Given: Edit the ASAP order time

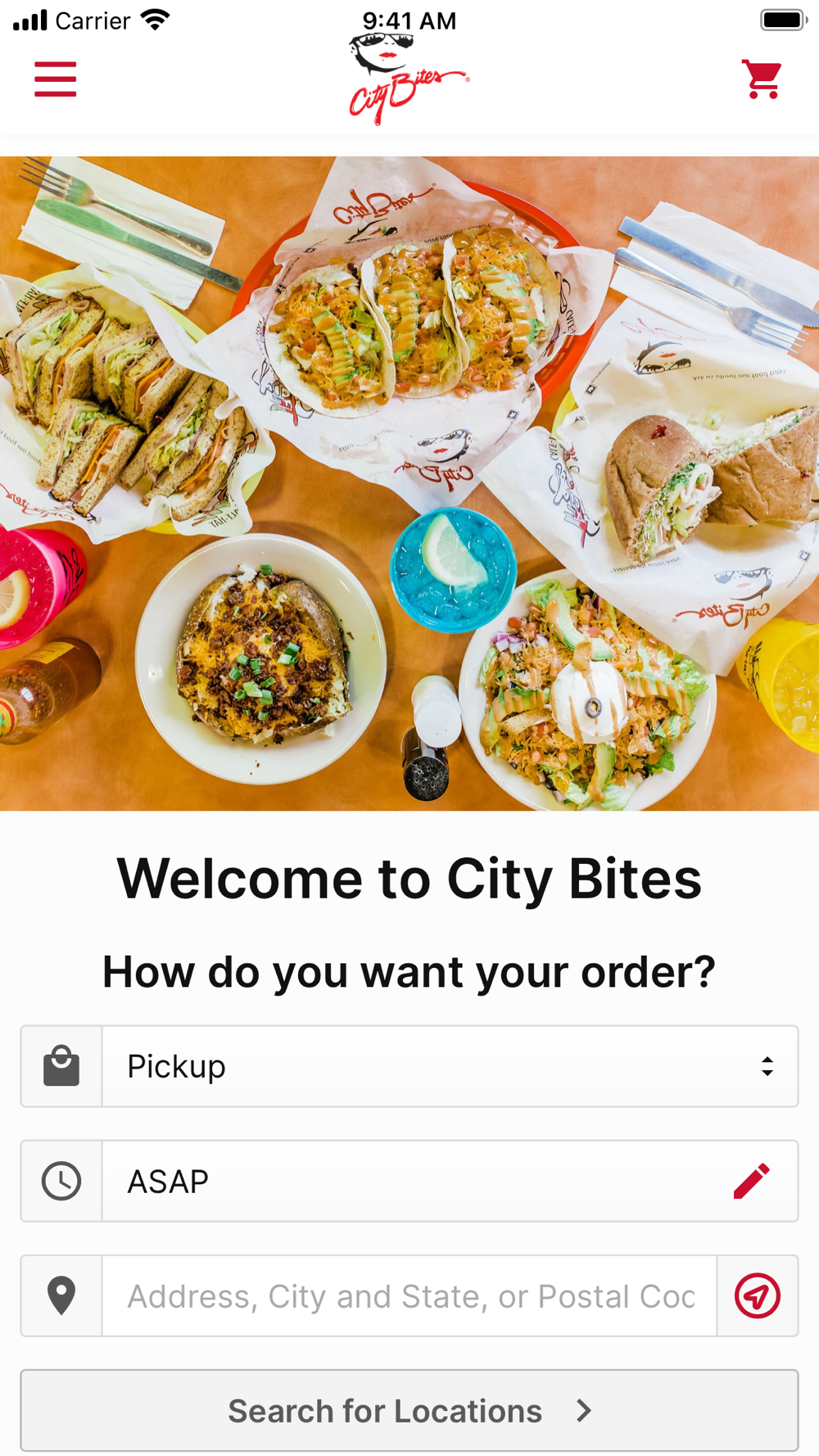Looking at the screenshot, I should [751, 1181].
